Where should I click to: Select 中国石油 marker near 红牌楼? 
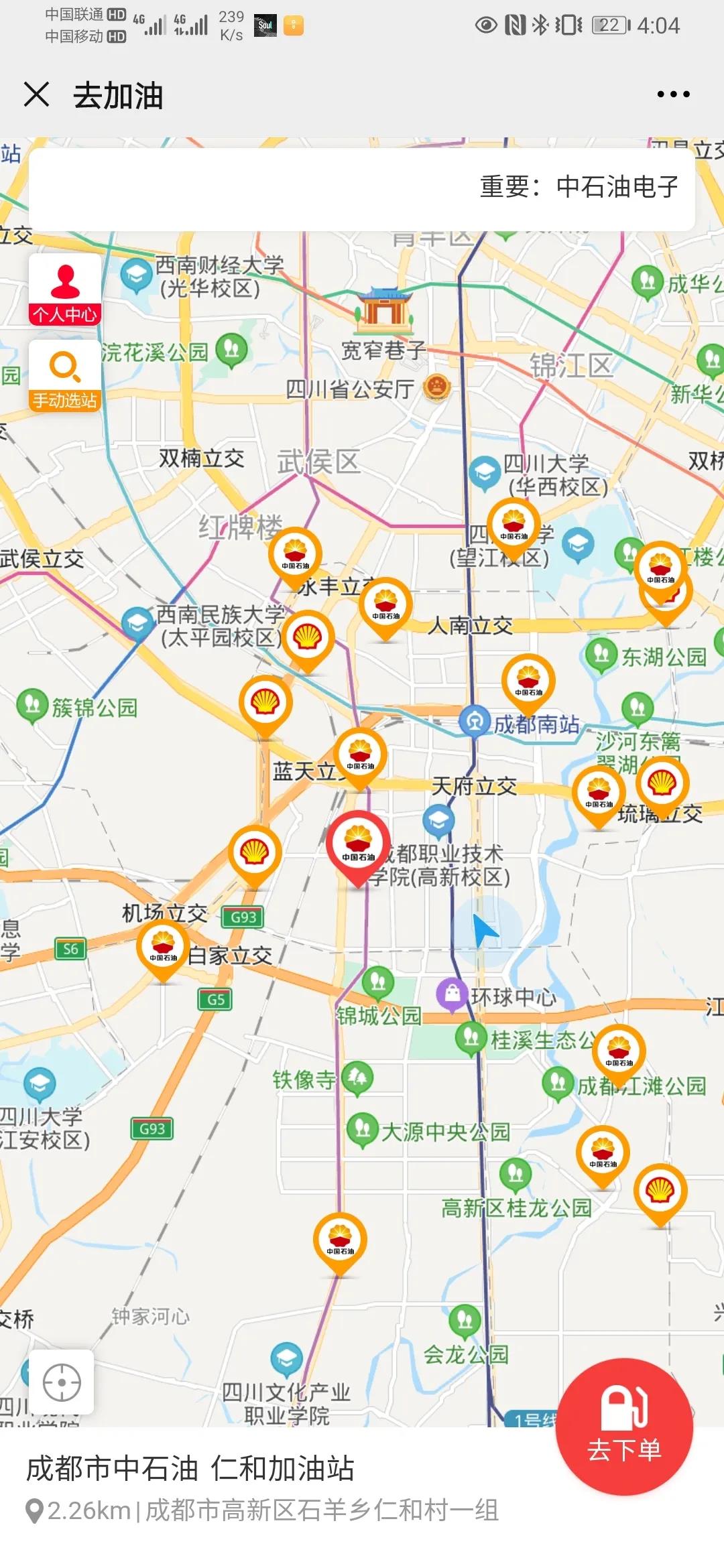pyautogui.click(x=295, y=555)
